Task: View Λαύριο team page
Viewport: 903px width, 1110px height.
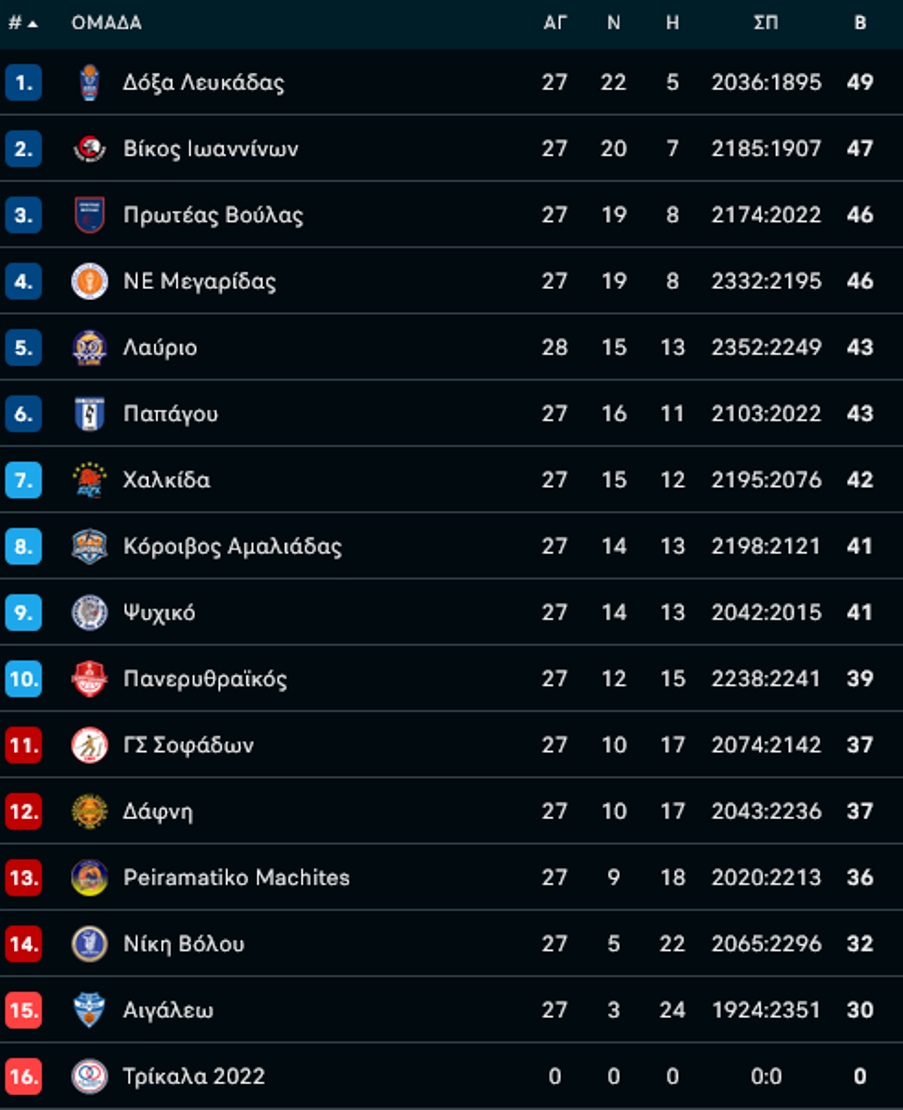Action: 160,348
